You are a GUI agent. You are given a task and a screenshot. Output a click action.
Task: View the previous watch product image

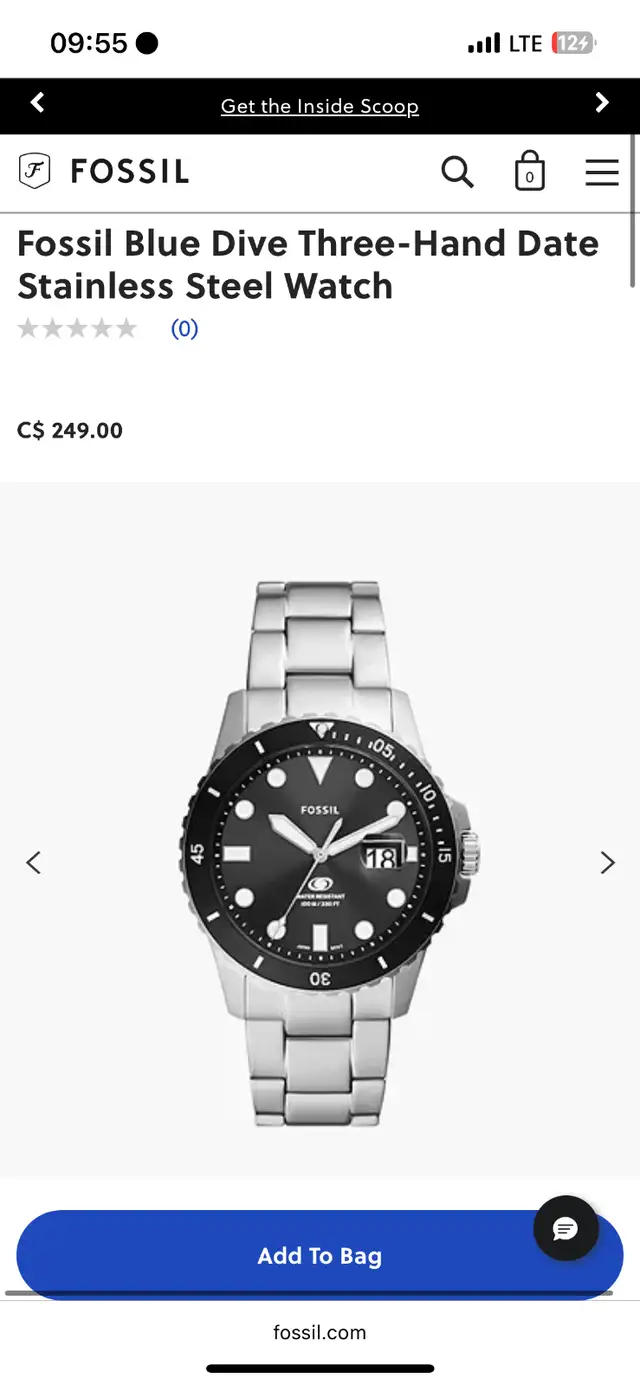34,862
